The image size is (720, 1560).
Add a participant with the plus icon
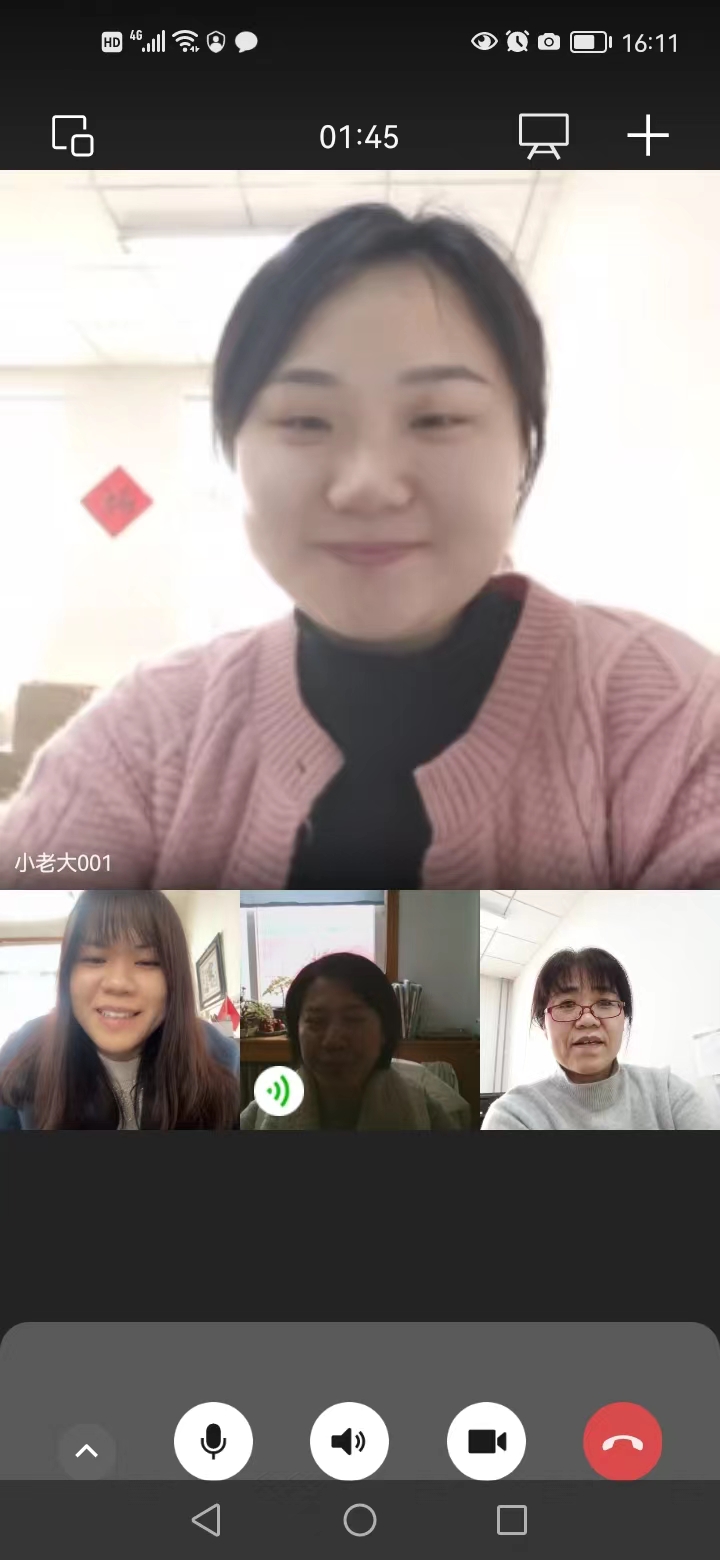(648, 136)
